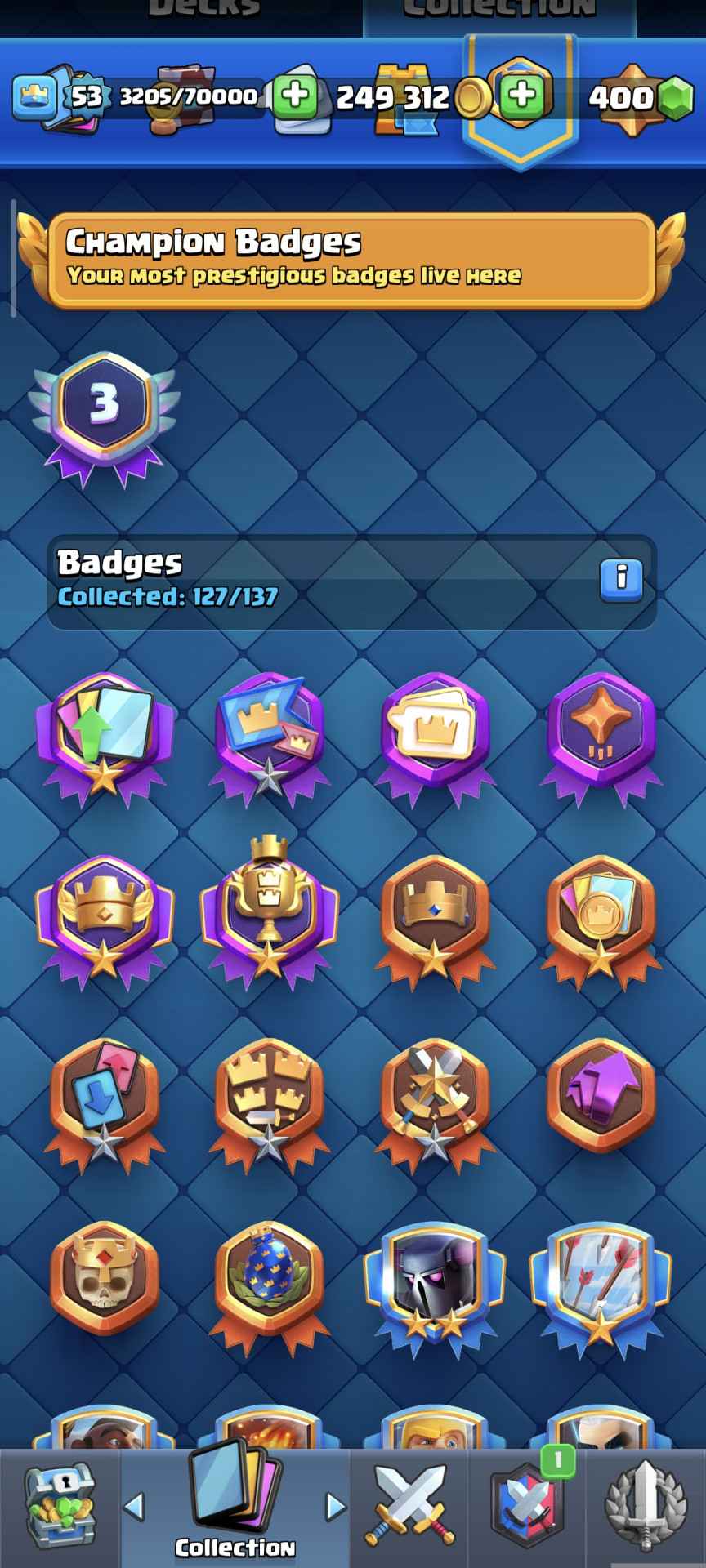Go to next Collection page arrow
The width and height of the screenshot is (706, 1568).
point(335,1507)
